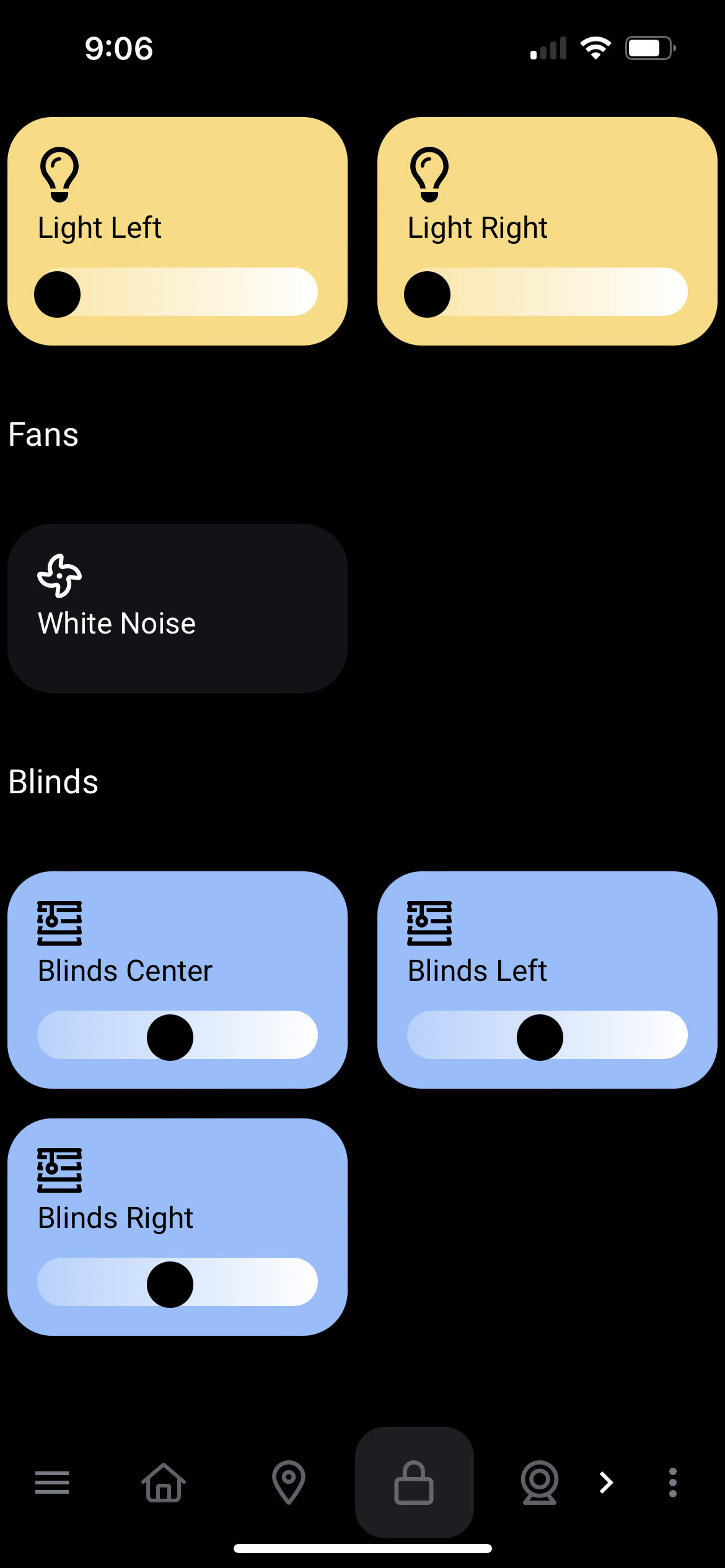Image resolution: width=725 pixels, height=1568 pixels.
Task: Switch to the home view tab
Action: tap(164, 1483)
